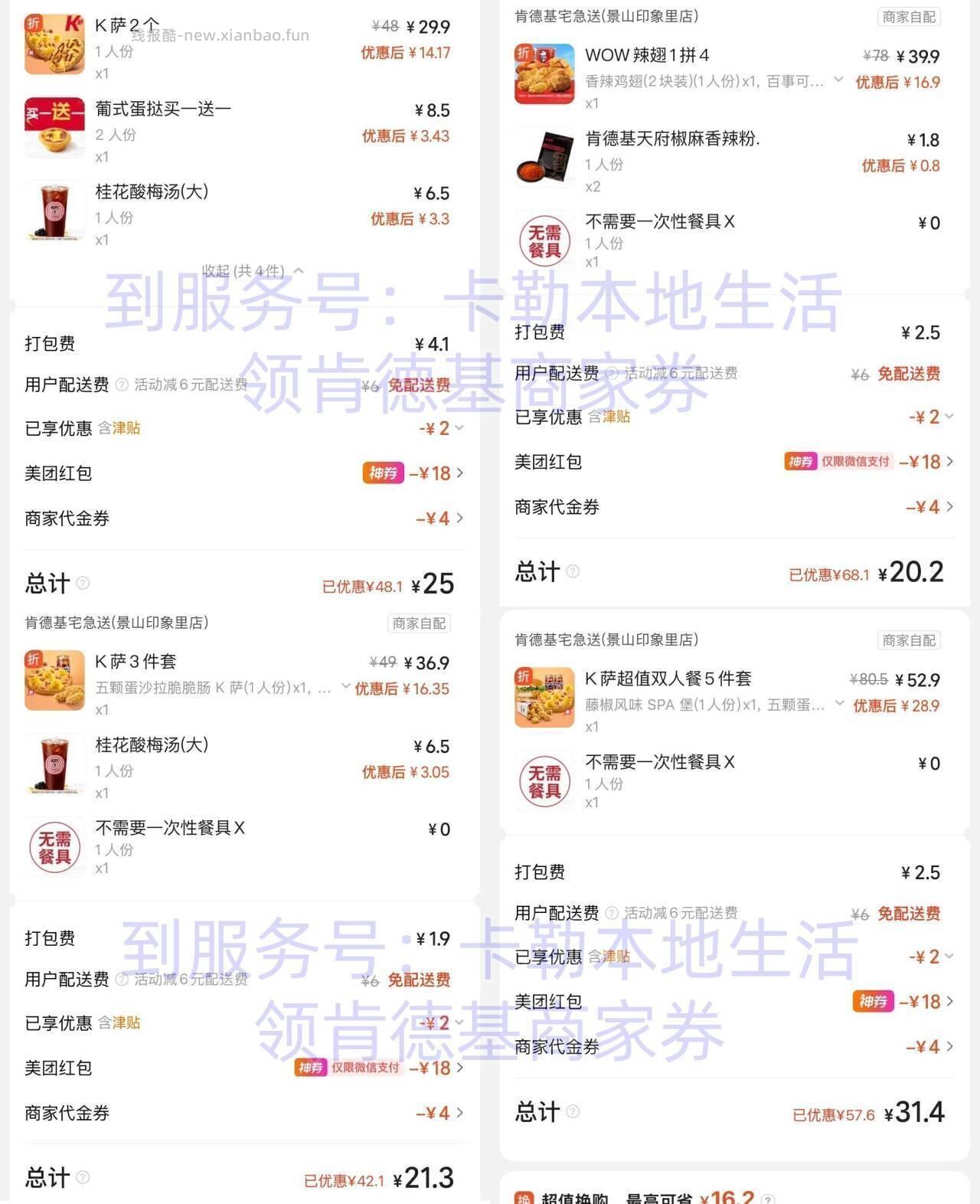Image resolution: width=980 pixels, height=1204 pixels.
Task: Click the 桂花酸梅汤 drink thumbnail
Action: click(54, 212)
